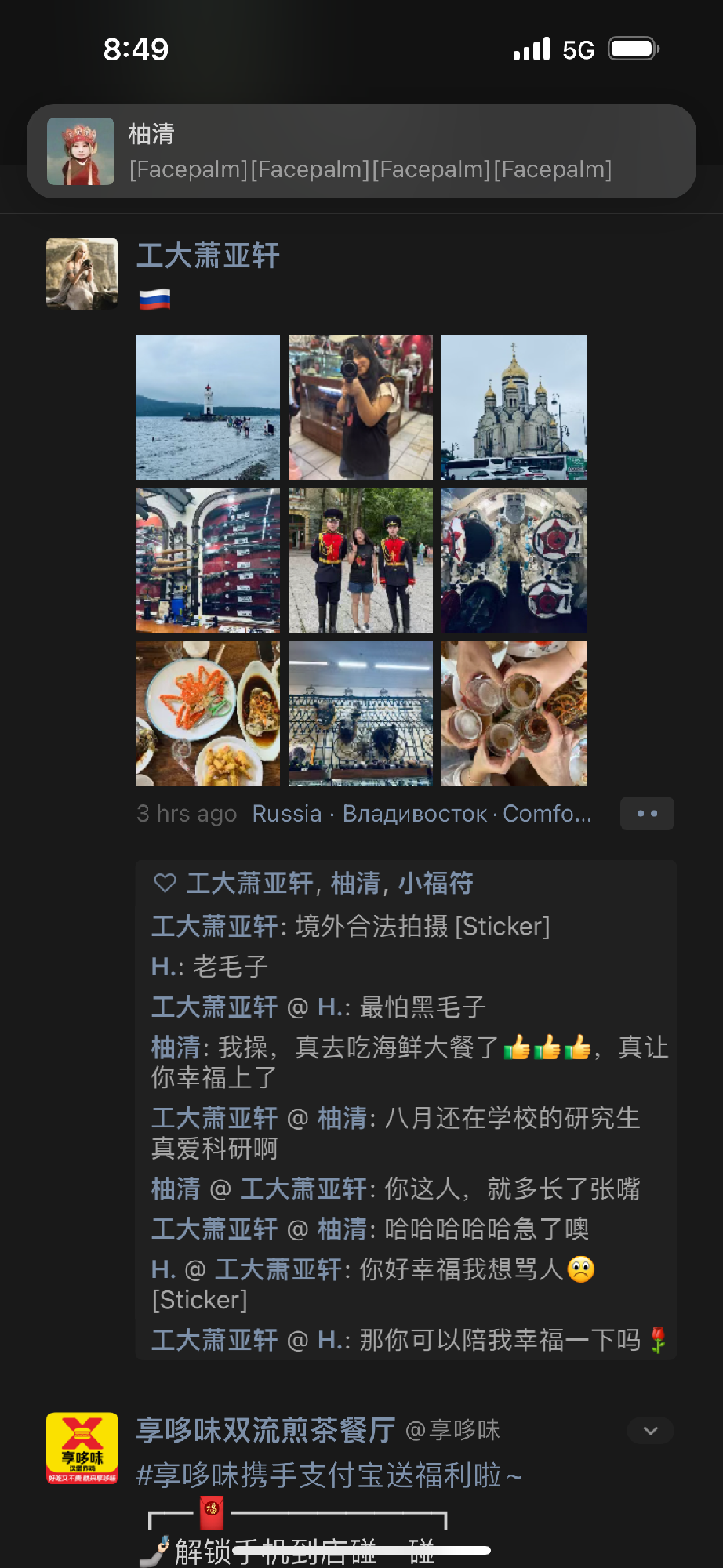View the lighthouse seaside photo
Screen dimensions: 723x1568
point(208,407)
